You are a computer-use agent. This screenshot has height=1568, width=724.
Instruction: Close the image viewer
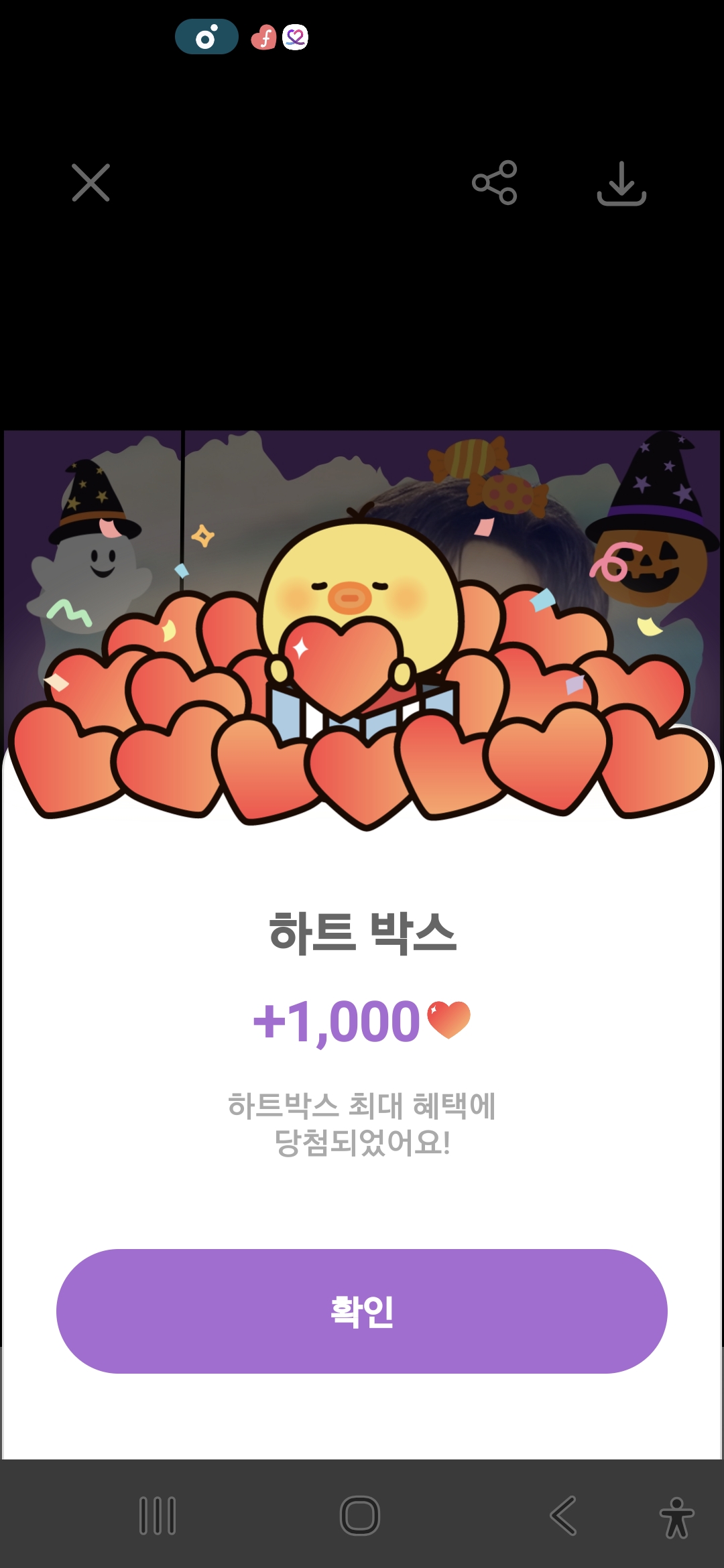coord(90,183)
